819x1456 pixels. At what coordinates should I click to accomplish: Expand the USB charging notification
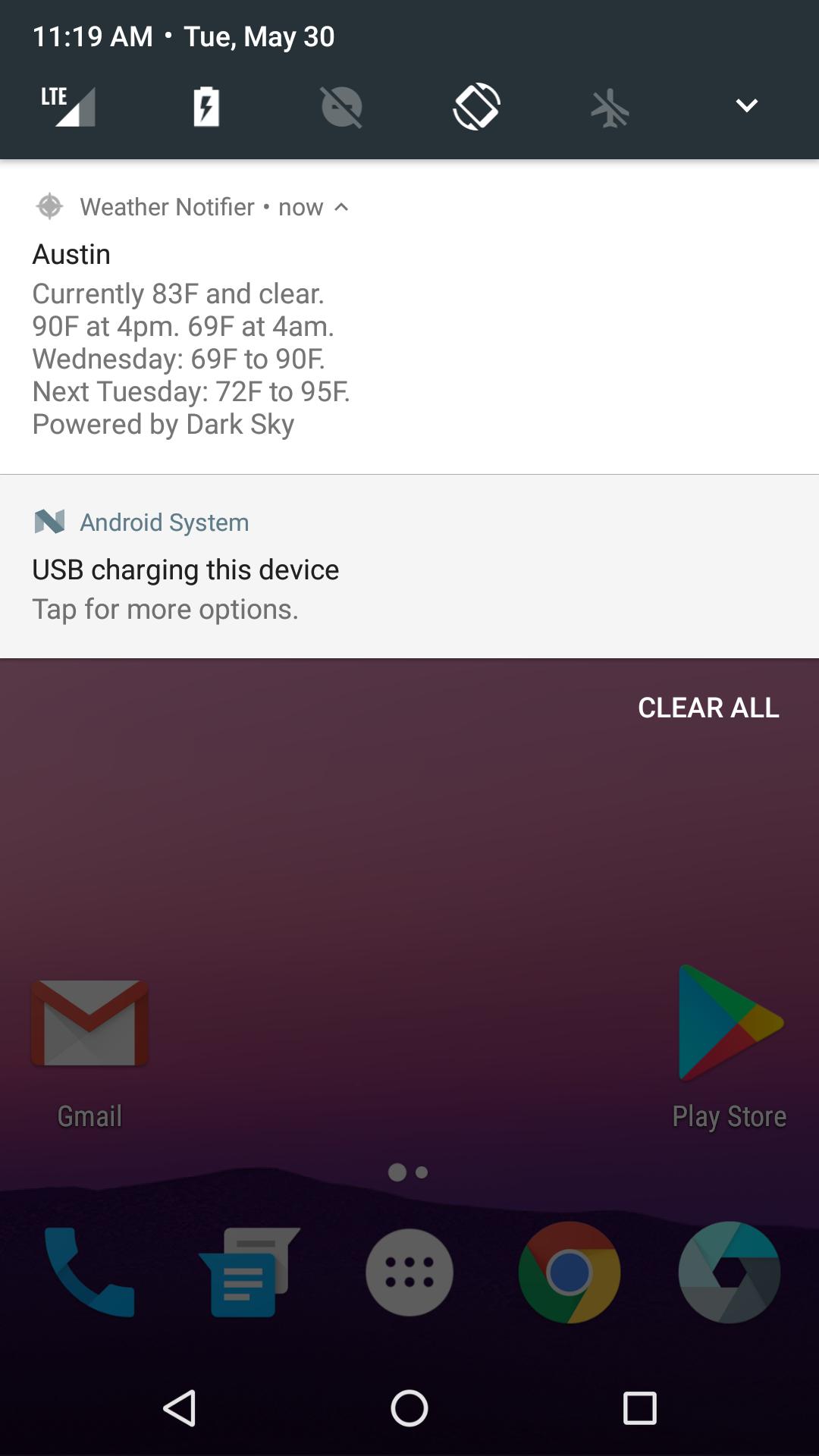click(409, 569)
